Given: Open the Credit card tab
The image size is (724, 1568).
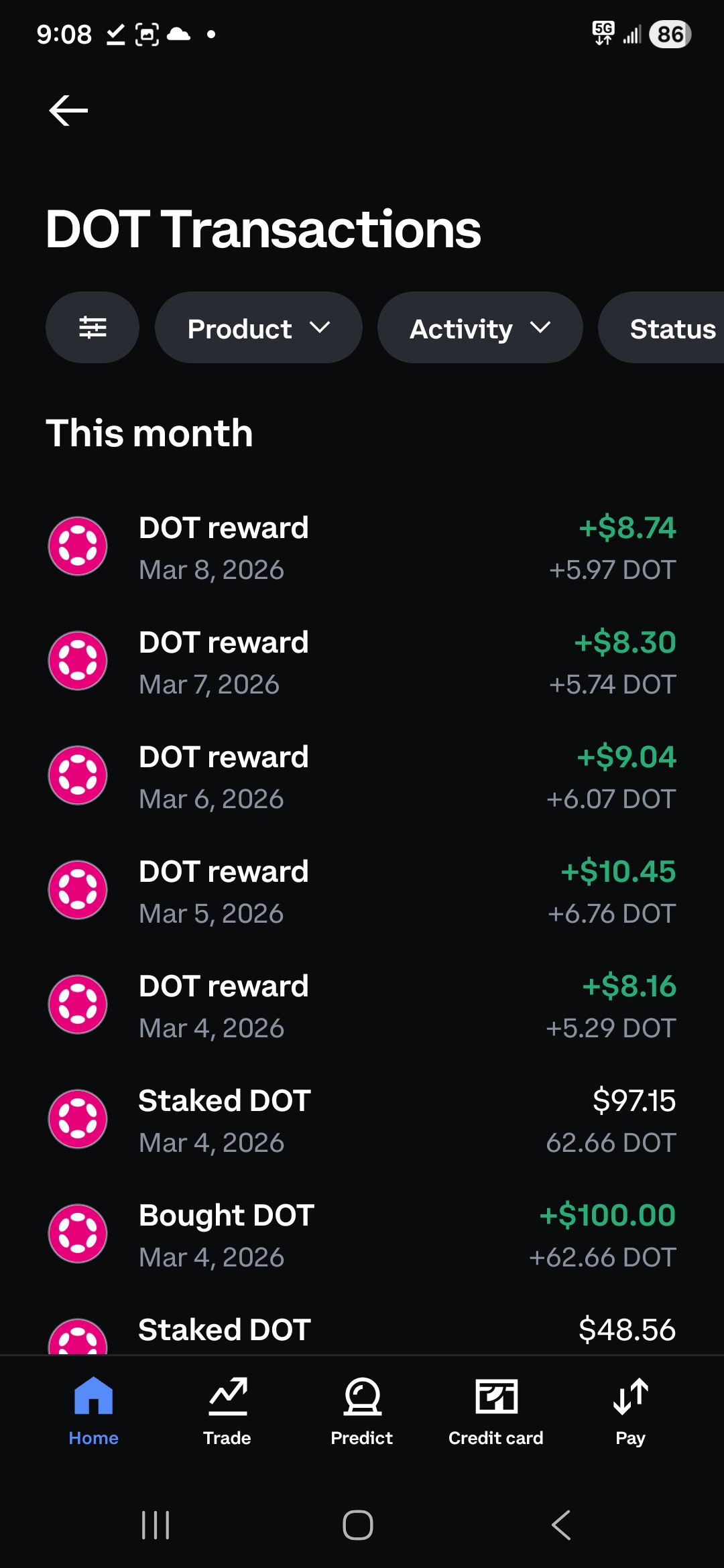Looking at the screenshot, I should 496,1411.
